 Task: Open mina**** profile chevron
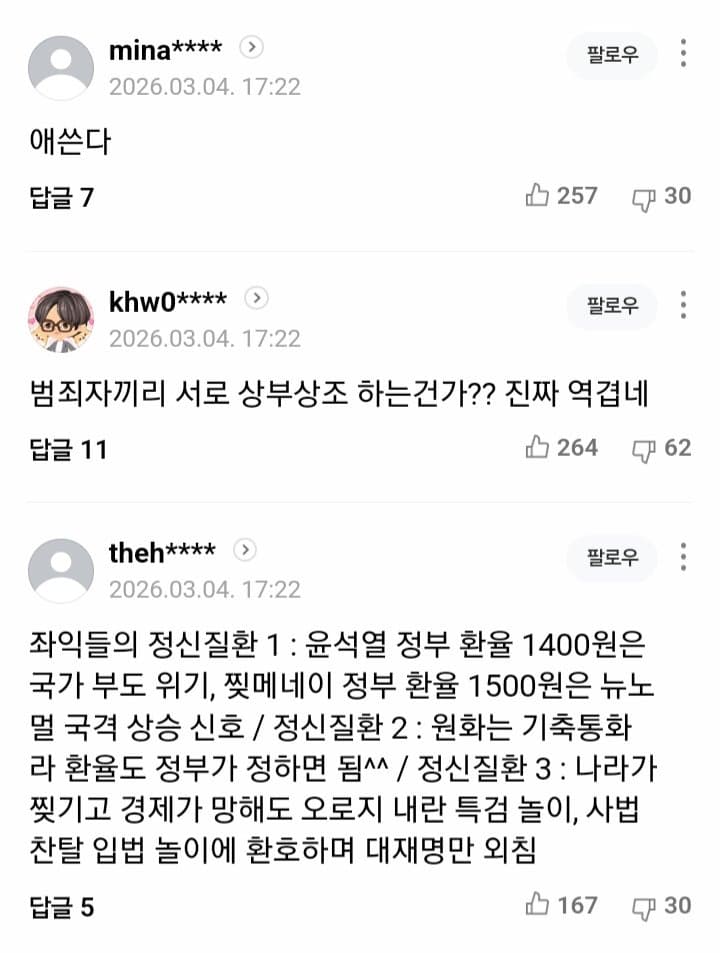(253, 47)
